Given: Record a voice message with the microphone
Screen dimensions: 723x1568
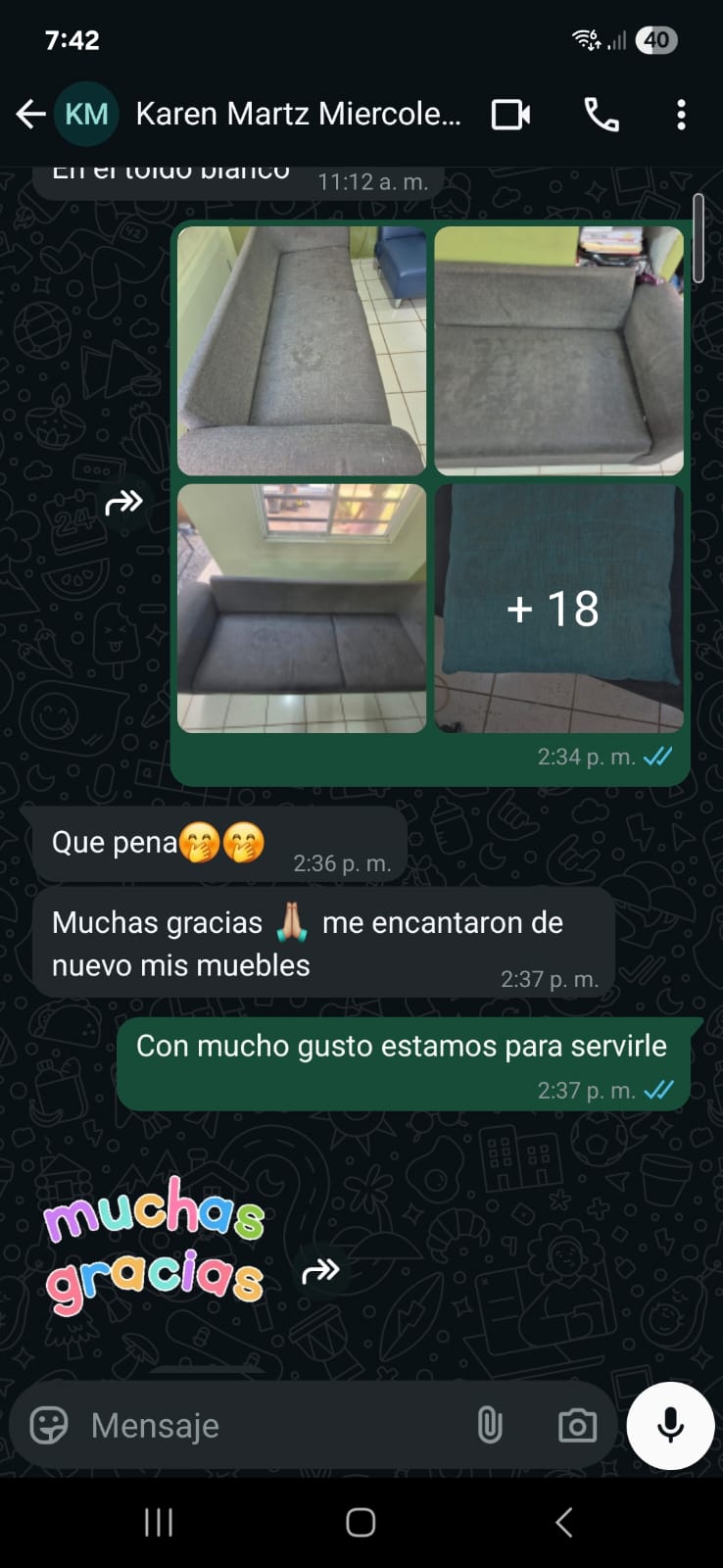Looking at the screenshot, I should tap(670, 1425).
